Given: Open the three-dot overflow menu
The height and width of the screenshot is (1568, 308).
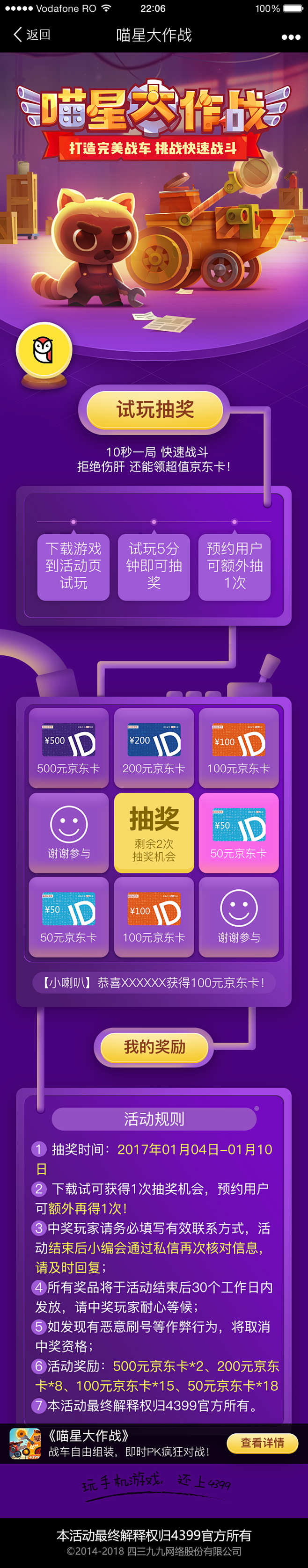Looking at the screenshot, I should tap(290, 36).
